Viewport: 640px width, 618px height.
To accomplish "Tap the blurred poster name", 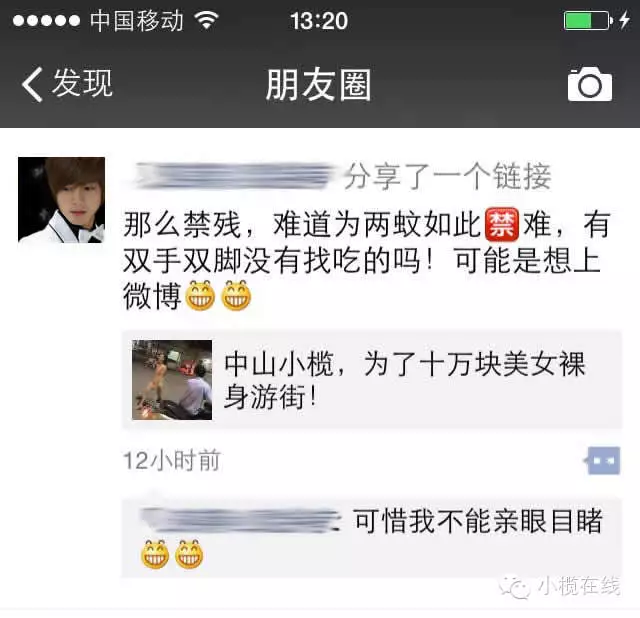I will (235, 177).
